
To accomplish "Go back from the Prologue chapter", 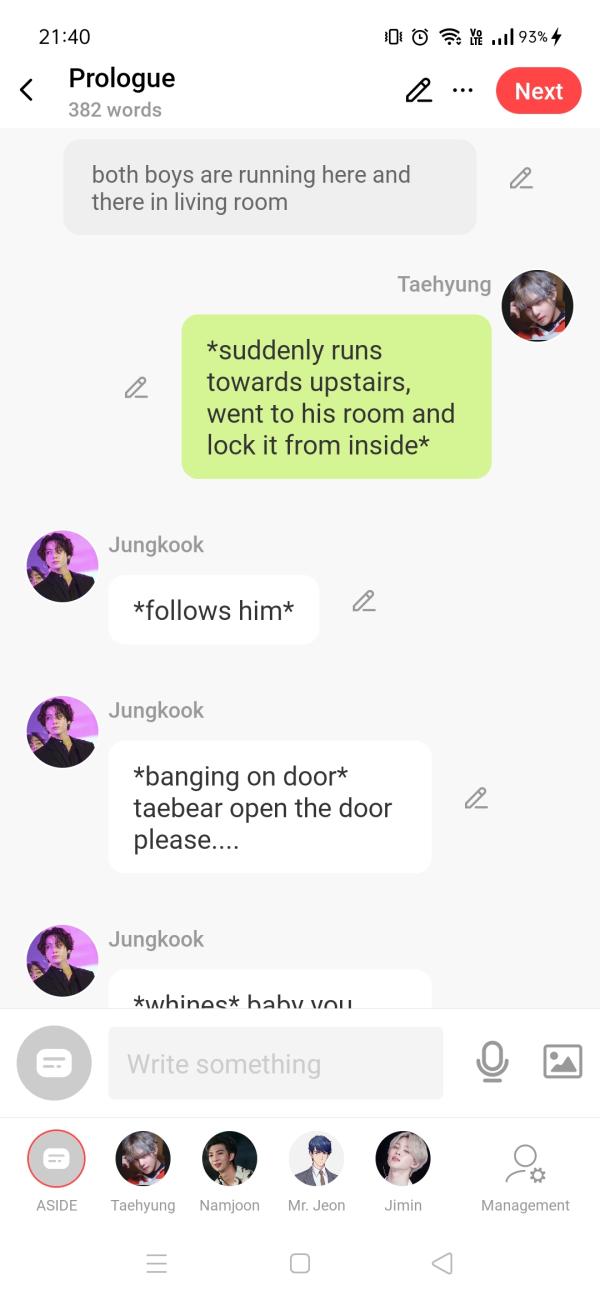I will [x=27, y=91].
